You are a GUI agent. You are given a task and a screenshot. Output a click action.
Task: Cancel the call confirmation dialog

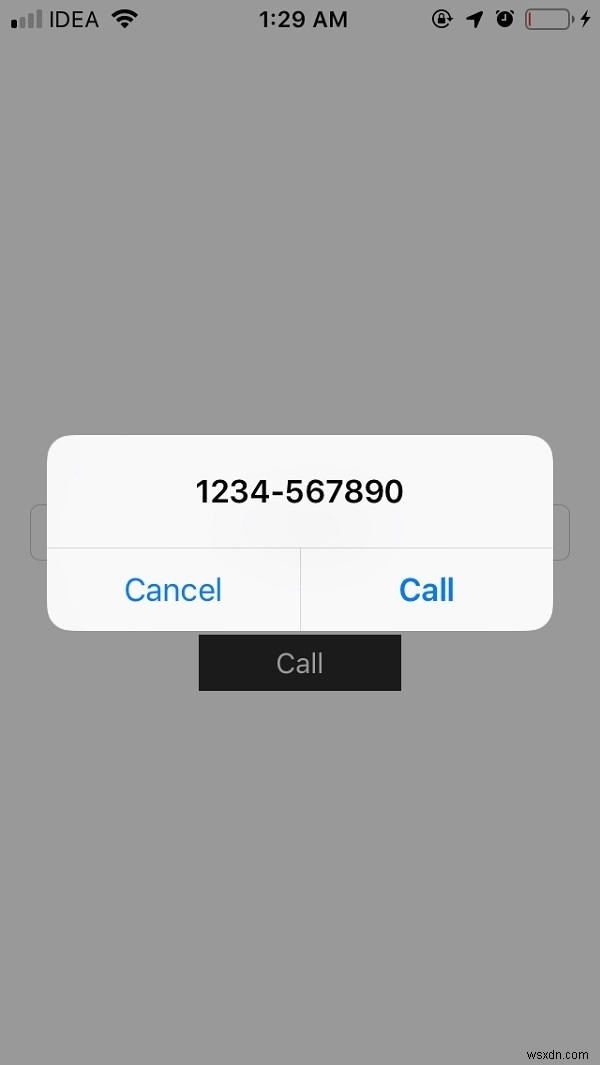tap(173, 590)
